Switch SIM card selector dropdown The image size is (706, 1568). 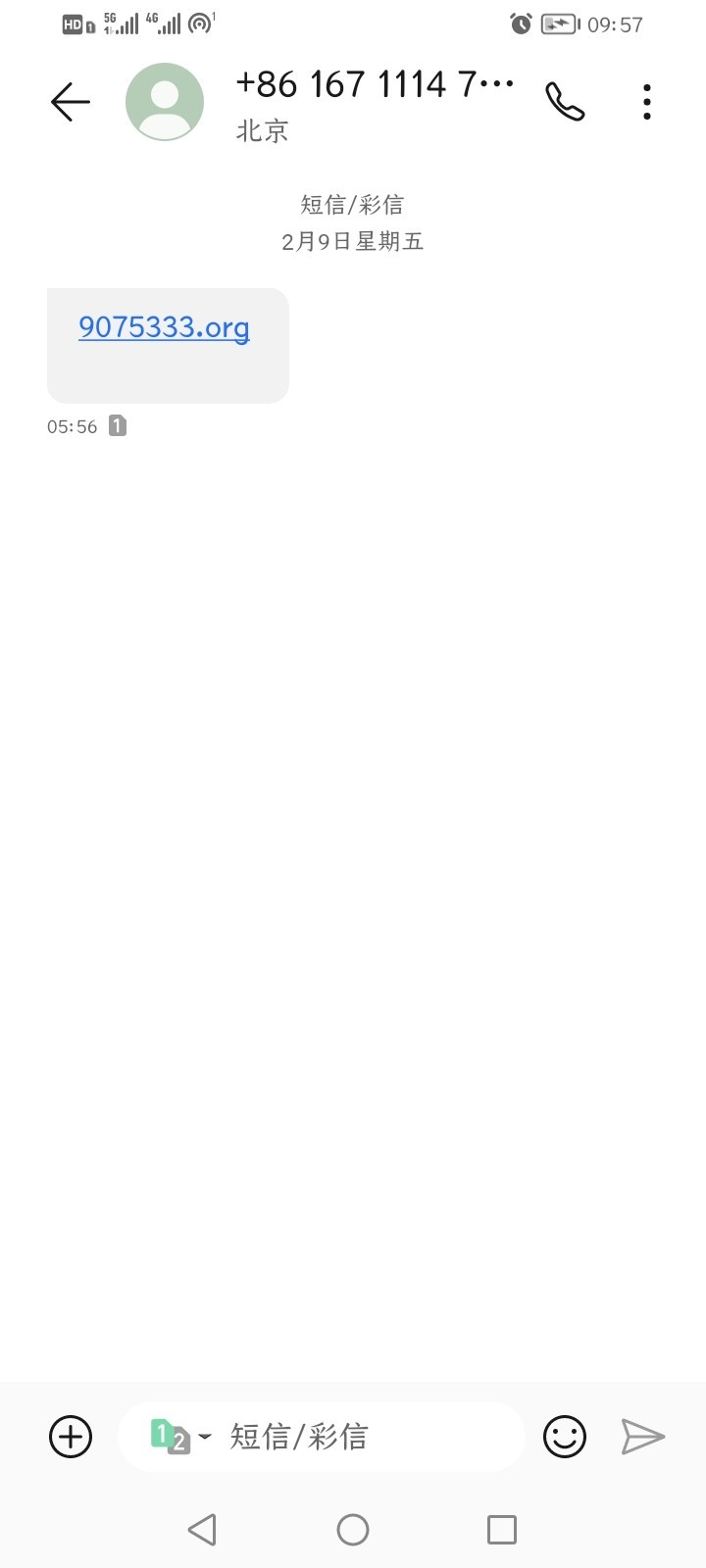click(x=180, y=1437)
